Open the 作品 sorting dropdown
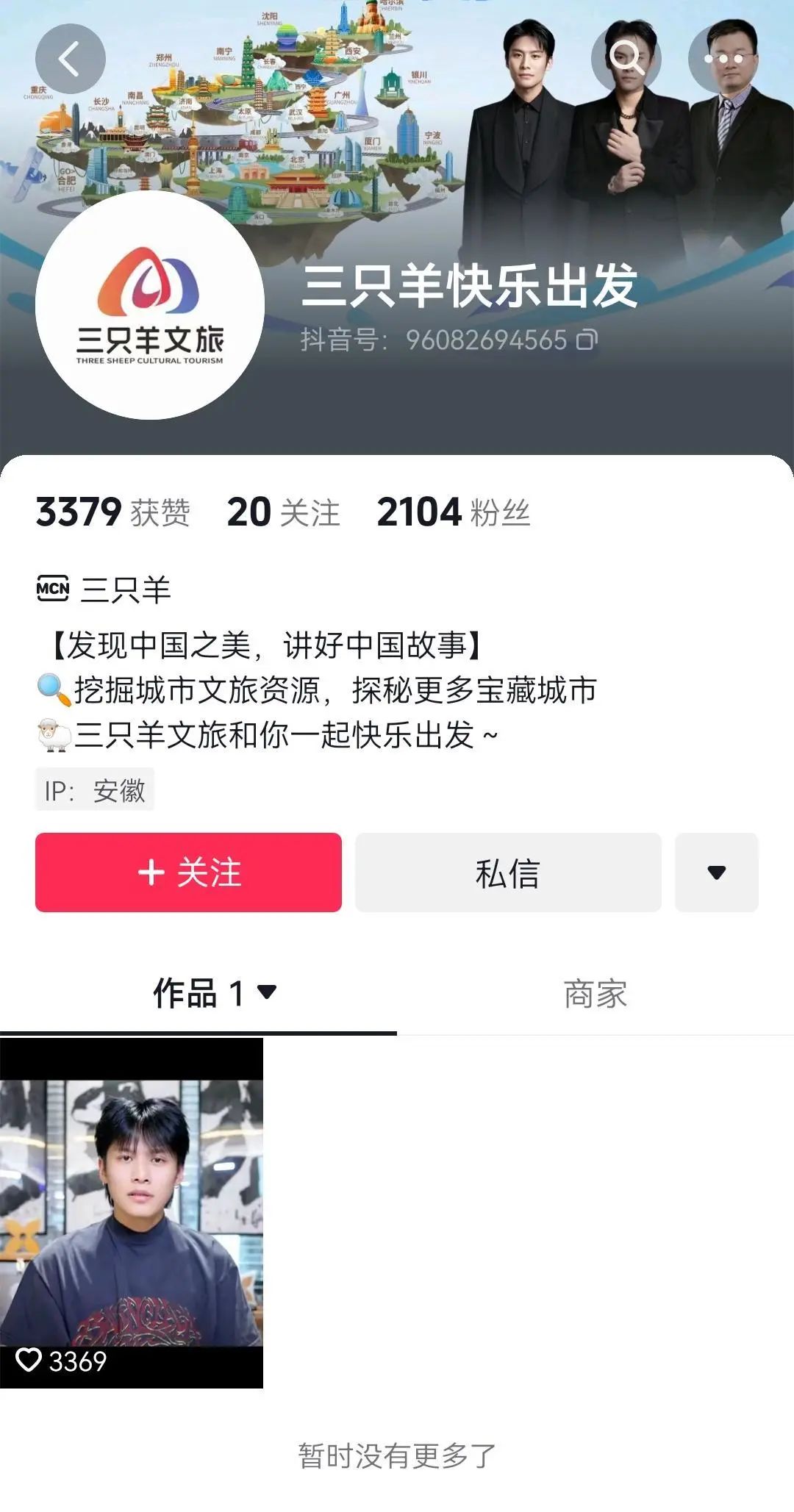Screen dimensions: 794x1512 click(x=267, y=993)
